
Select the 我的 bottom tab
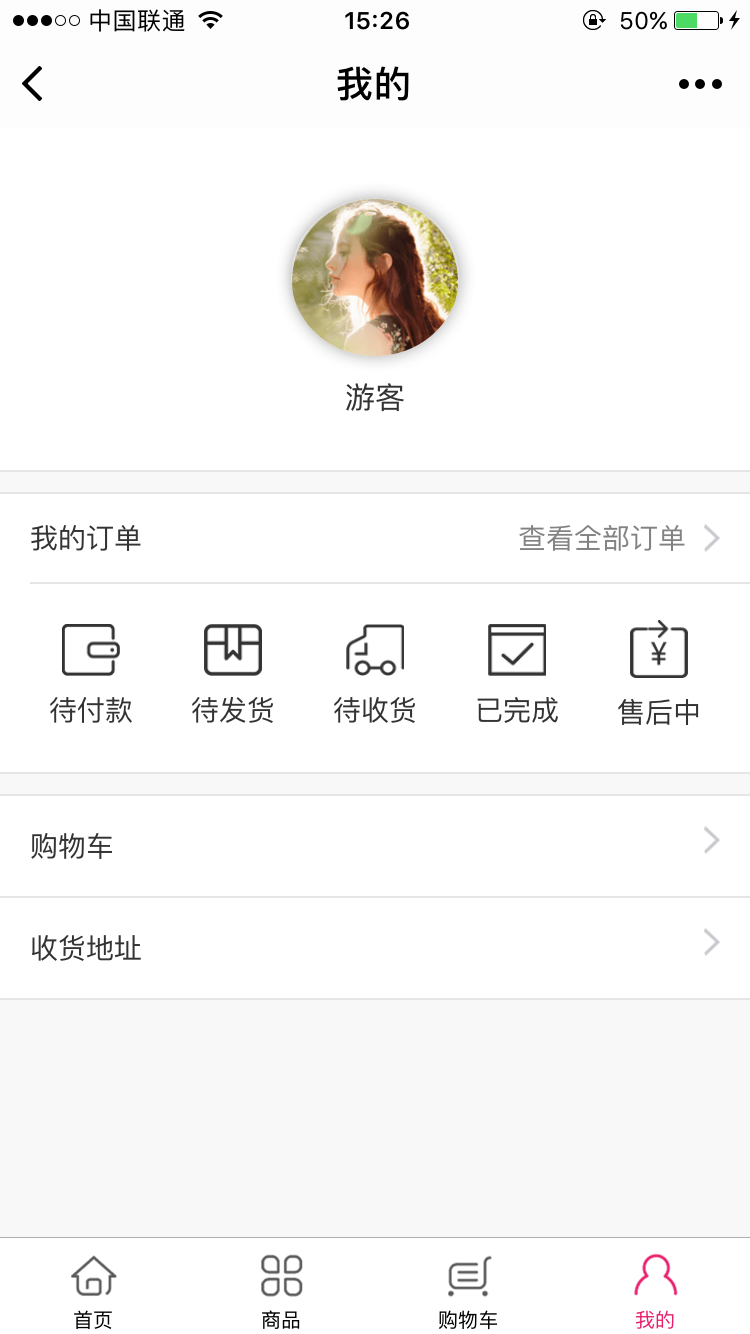click(x=655, y=1290)
